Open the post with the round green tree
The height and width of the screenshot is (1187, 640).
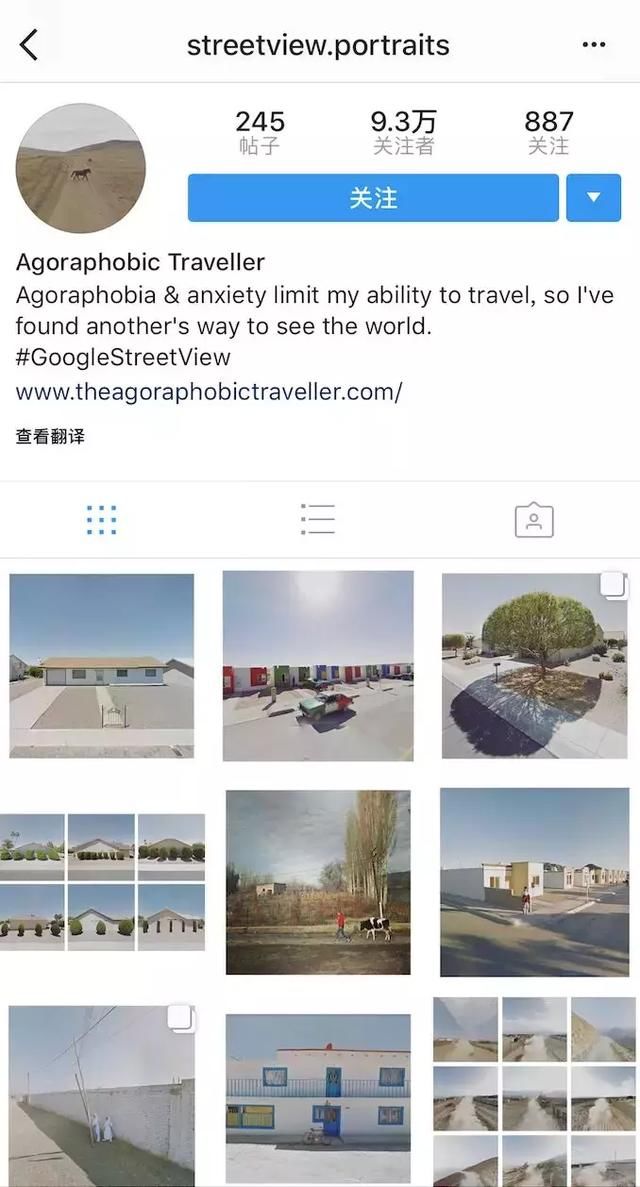(x=535, y=665)
